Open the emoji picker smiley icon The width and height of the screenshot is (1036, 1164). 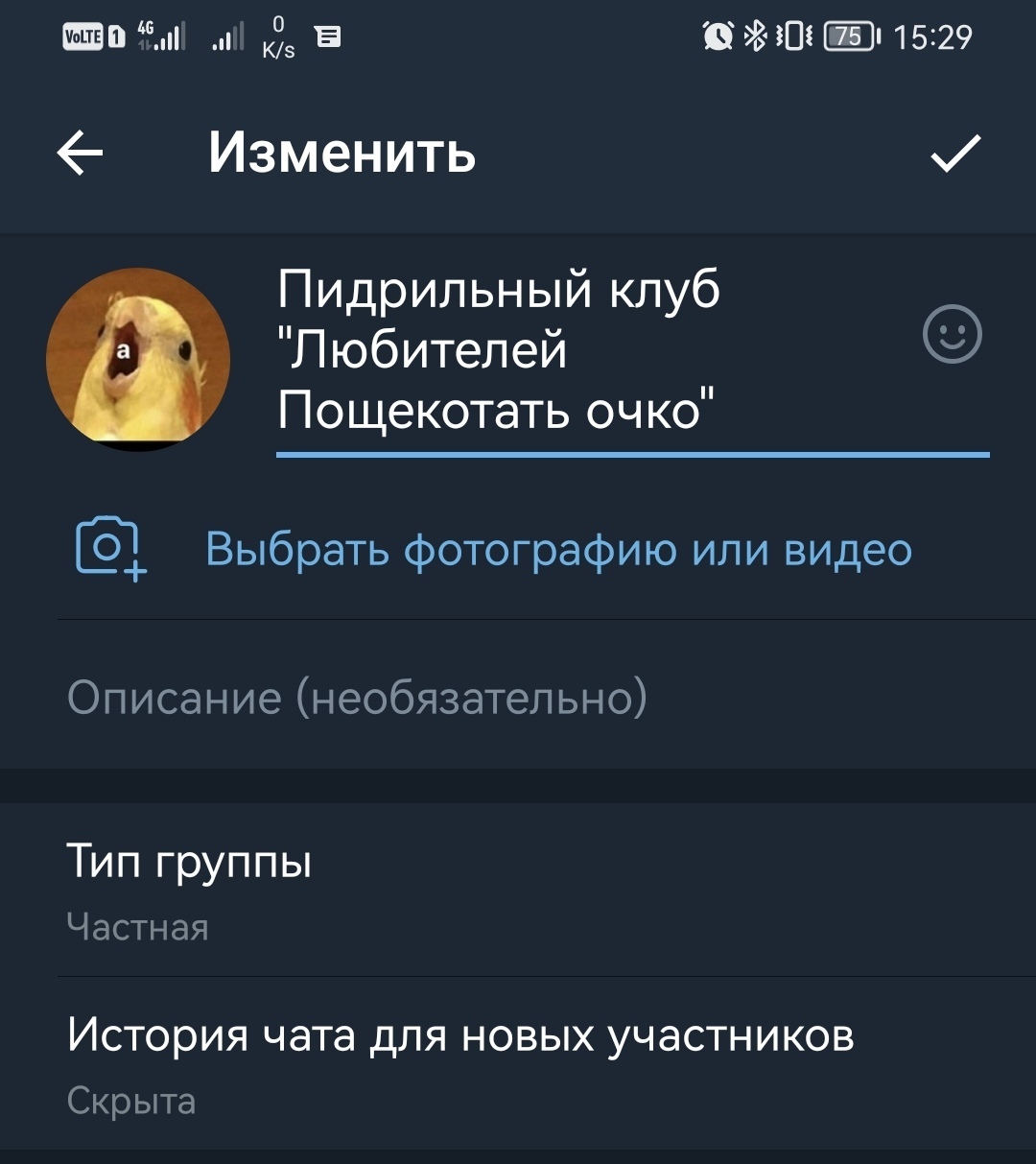(x=952, y=335)
